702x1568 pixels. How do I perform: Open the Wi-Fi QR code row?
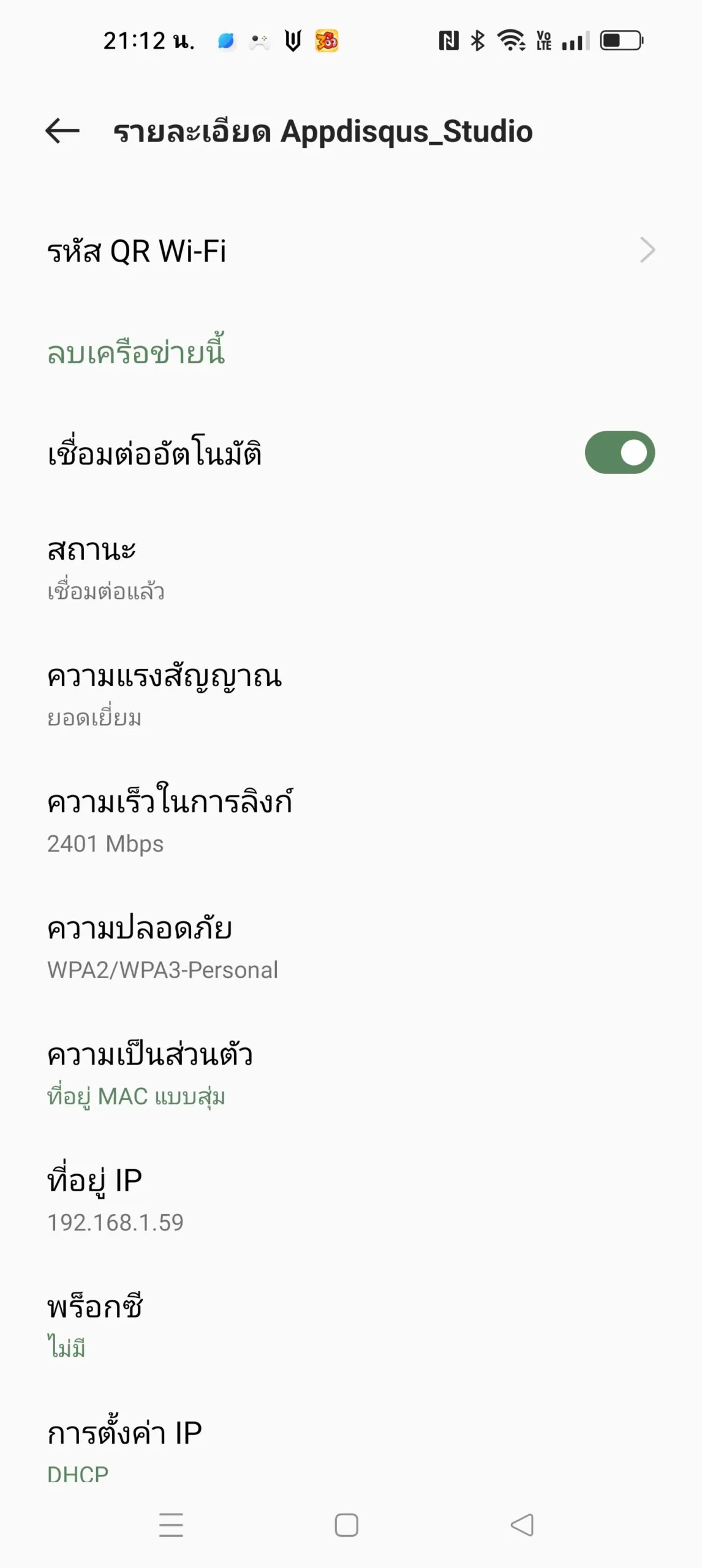click(x=351, y=251)
